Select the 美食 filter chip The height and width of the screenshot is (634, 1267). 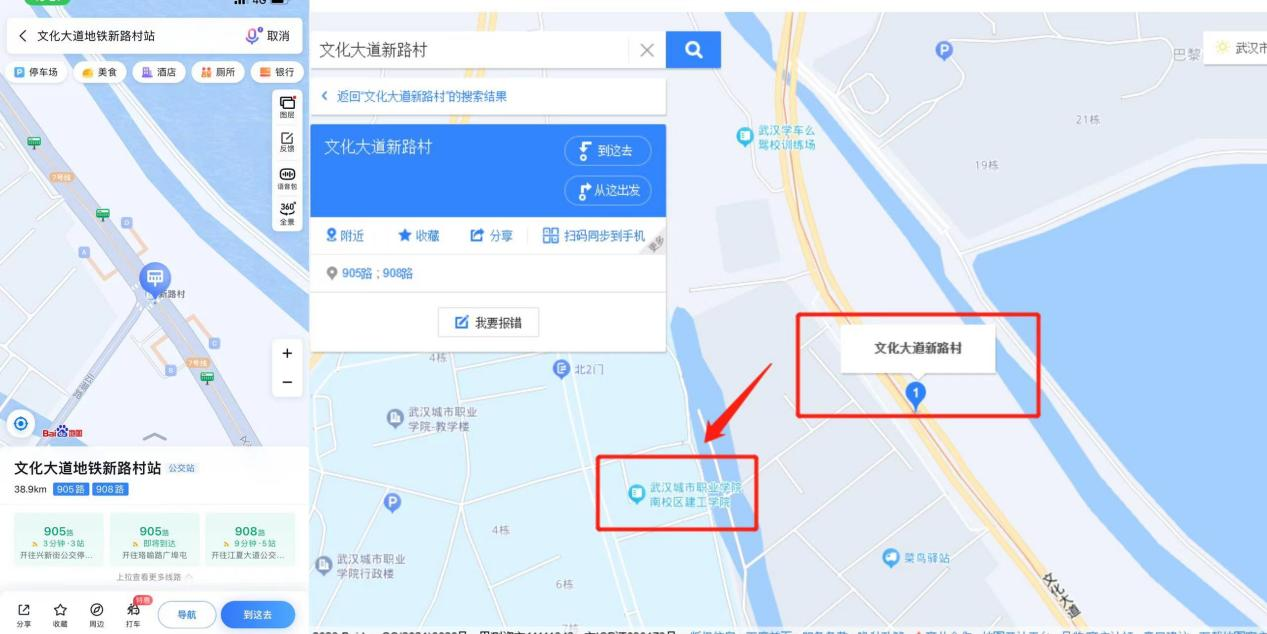[x=100, y=72]
